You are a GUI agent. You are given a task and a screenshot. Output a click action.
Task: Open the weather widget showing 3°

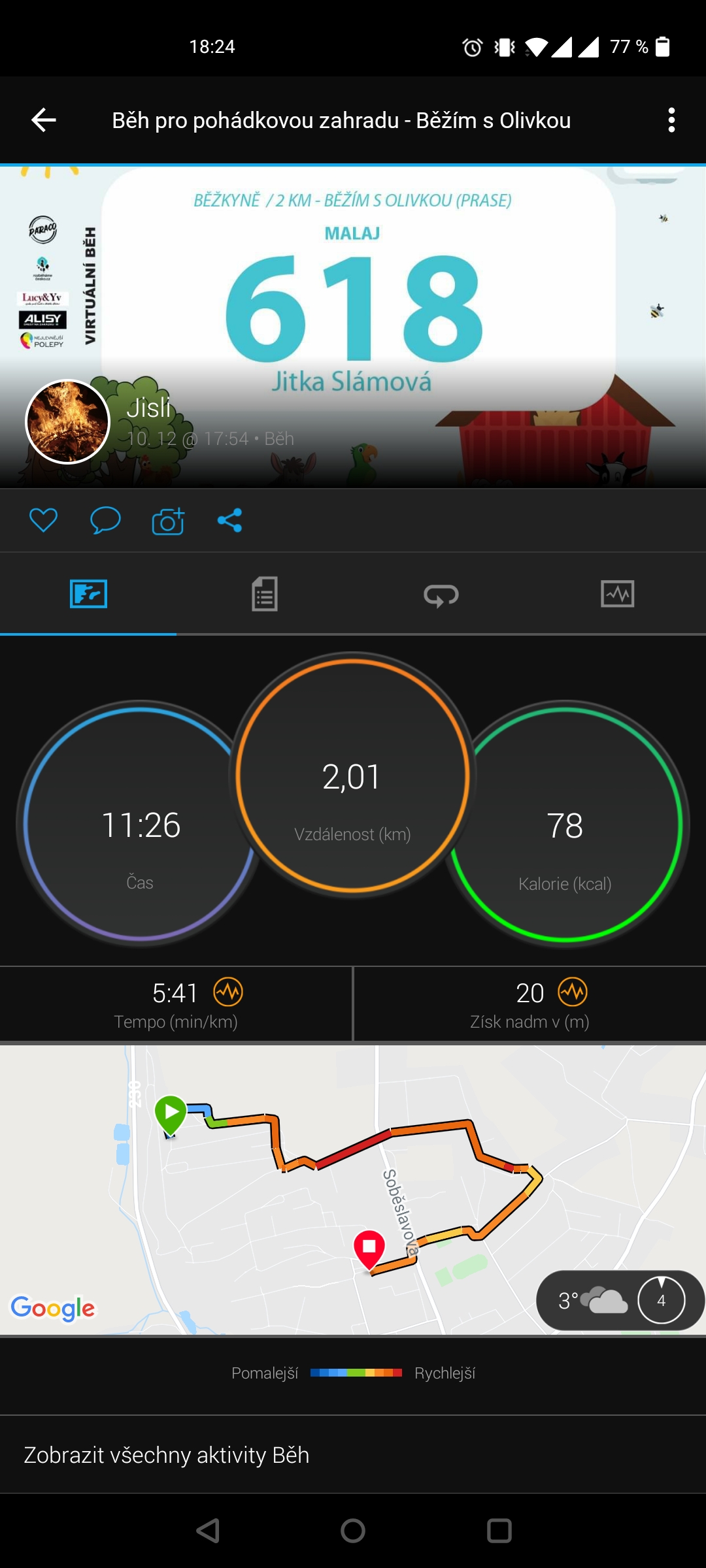[620, 1301]
